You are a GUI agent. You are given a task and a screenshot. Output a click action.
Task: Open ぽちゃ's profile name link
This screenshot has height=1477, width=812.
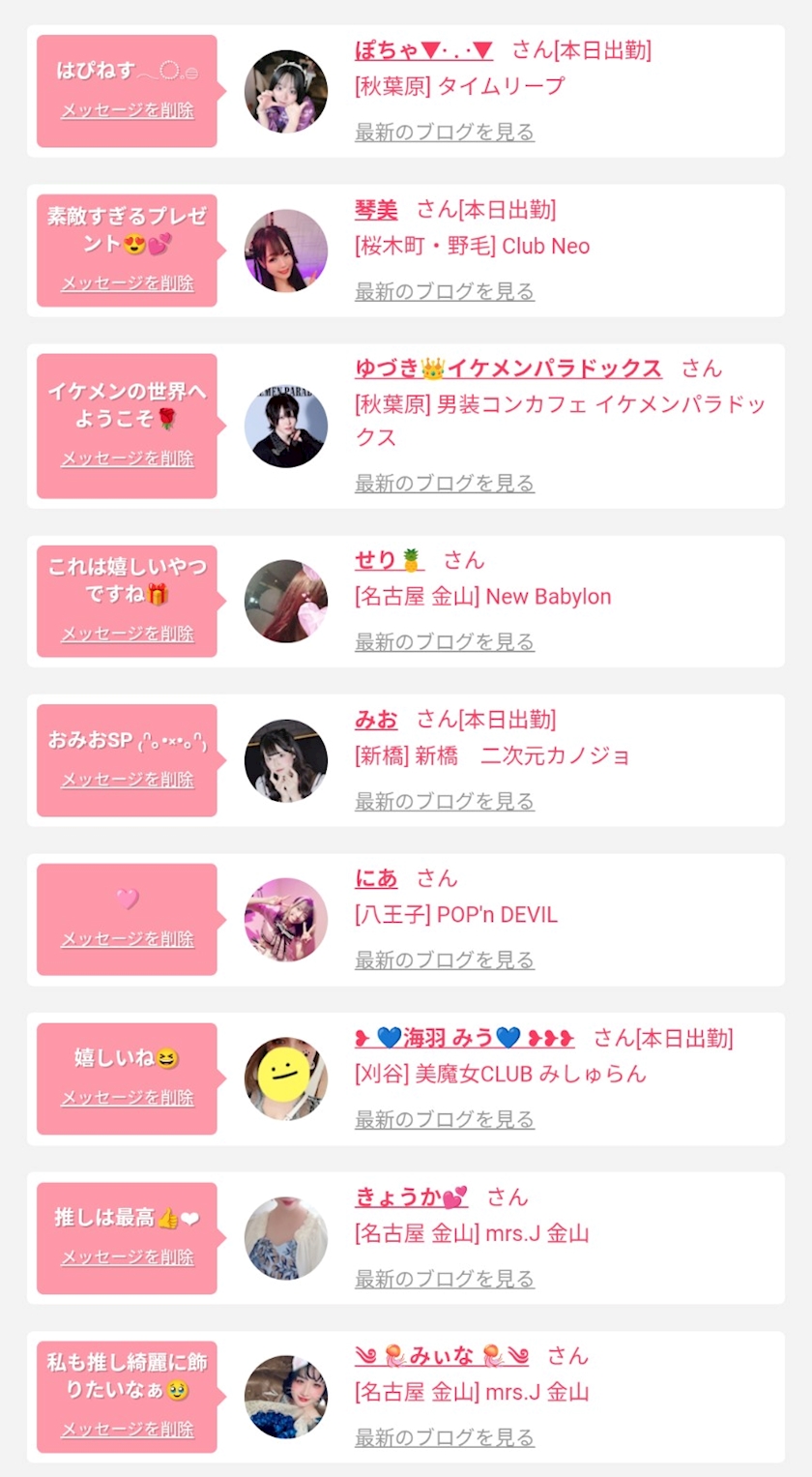pyautogui.click(x=424, y=49)
